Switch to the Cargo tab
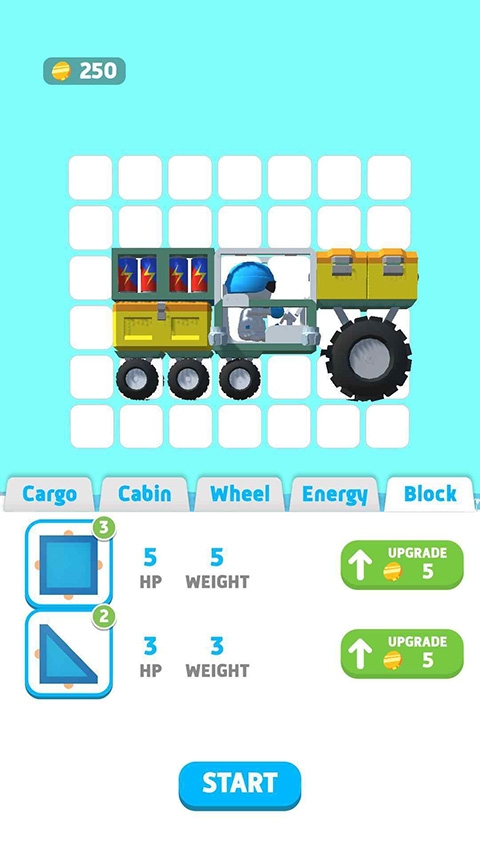This screenshot has height=853, width=480. [x=50, y=494]
